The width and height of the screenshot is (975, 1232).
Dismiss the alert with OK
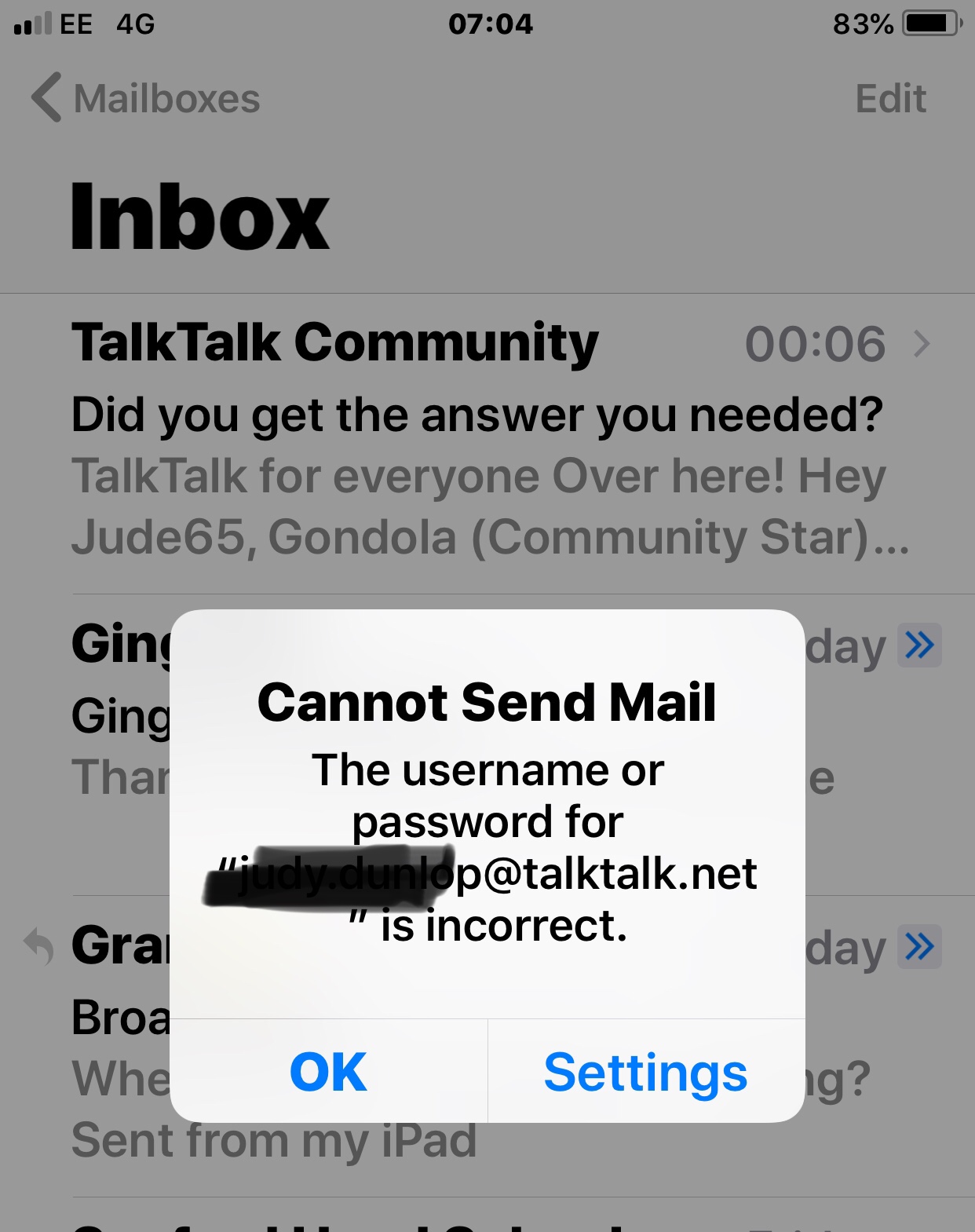pos(328,1072)
